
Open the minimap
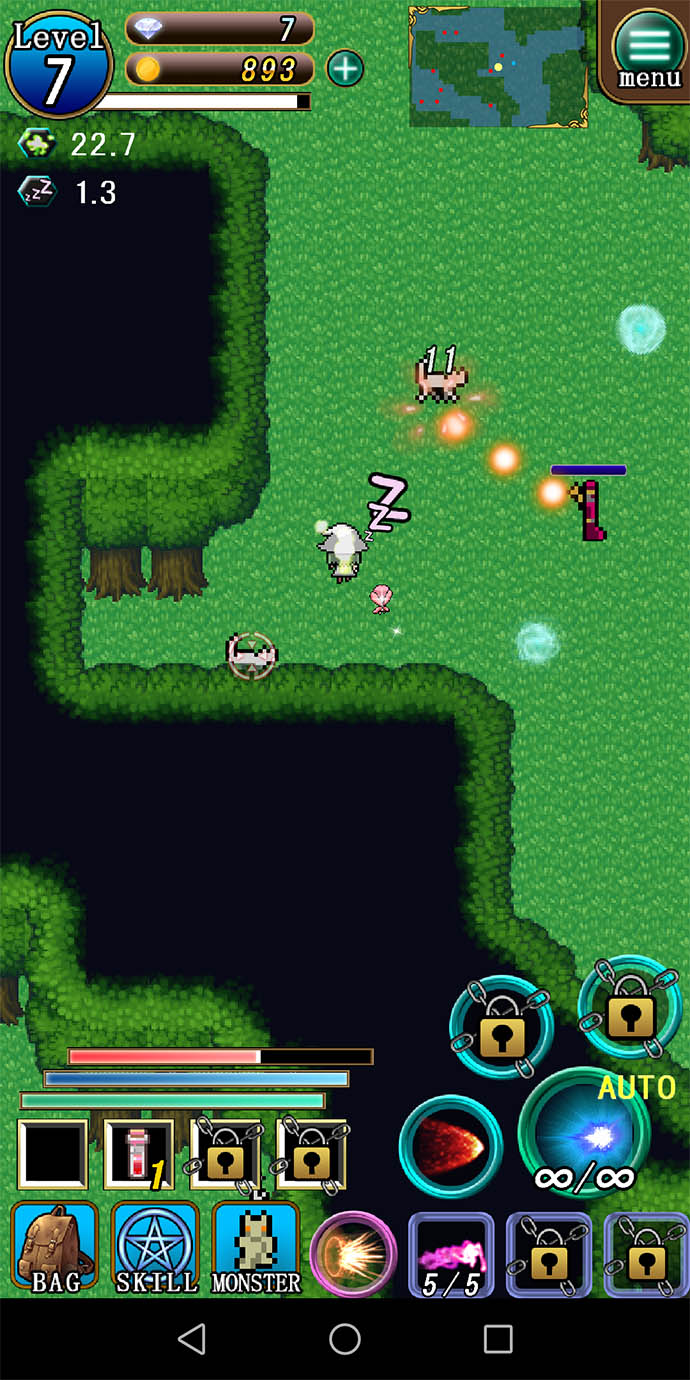click(498, 66)
